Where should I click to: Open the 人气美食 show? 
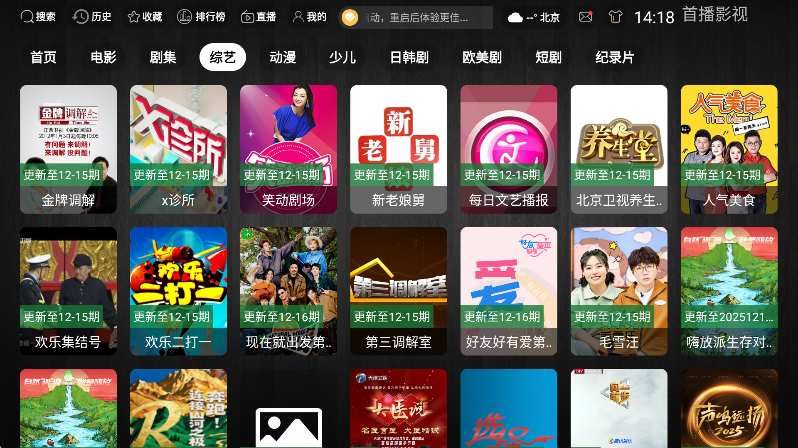(729, 148)
